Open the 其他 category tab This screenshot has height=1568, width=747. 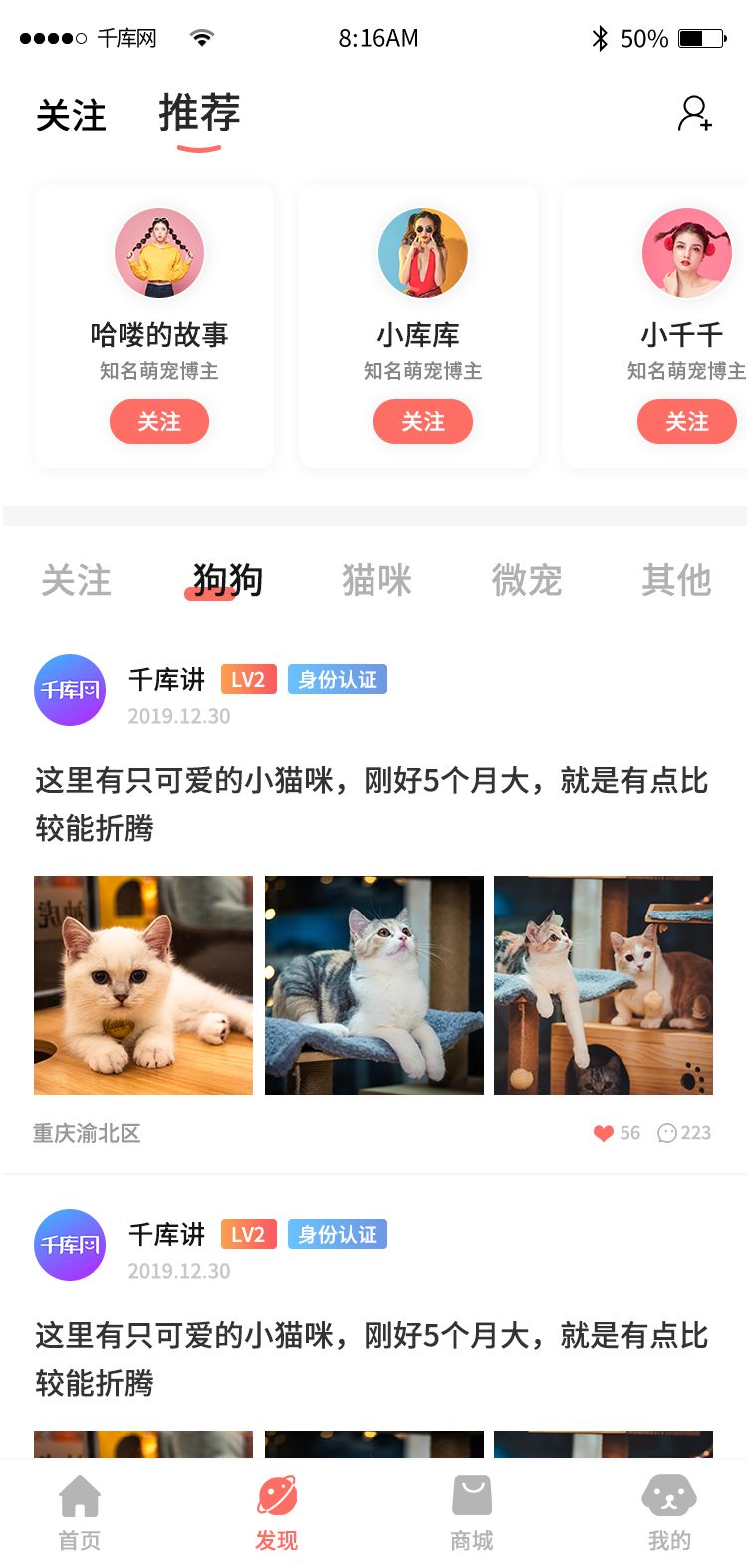tap(676, 580)
